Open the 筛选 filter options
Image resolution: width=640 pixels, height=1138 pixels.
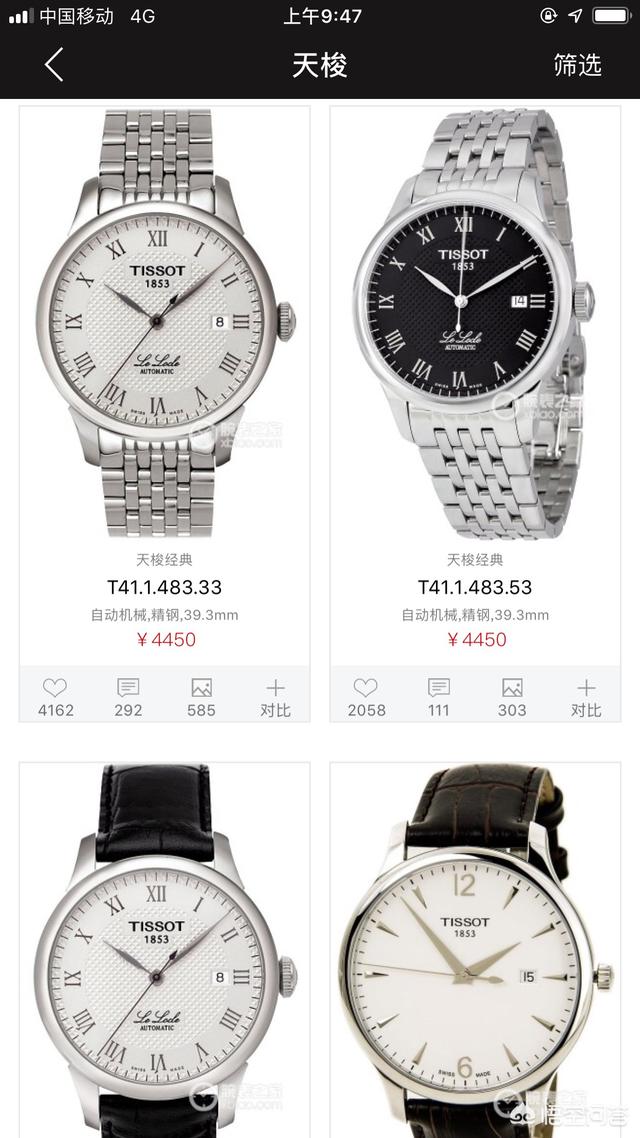(578, 65)
